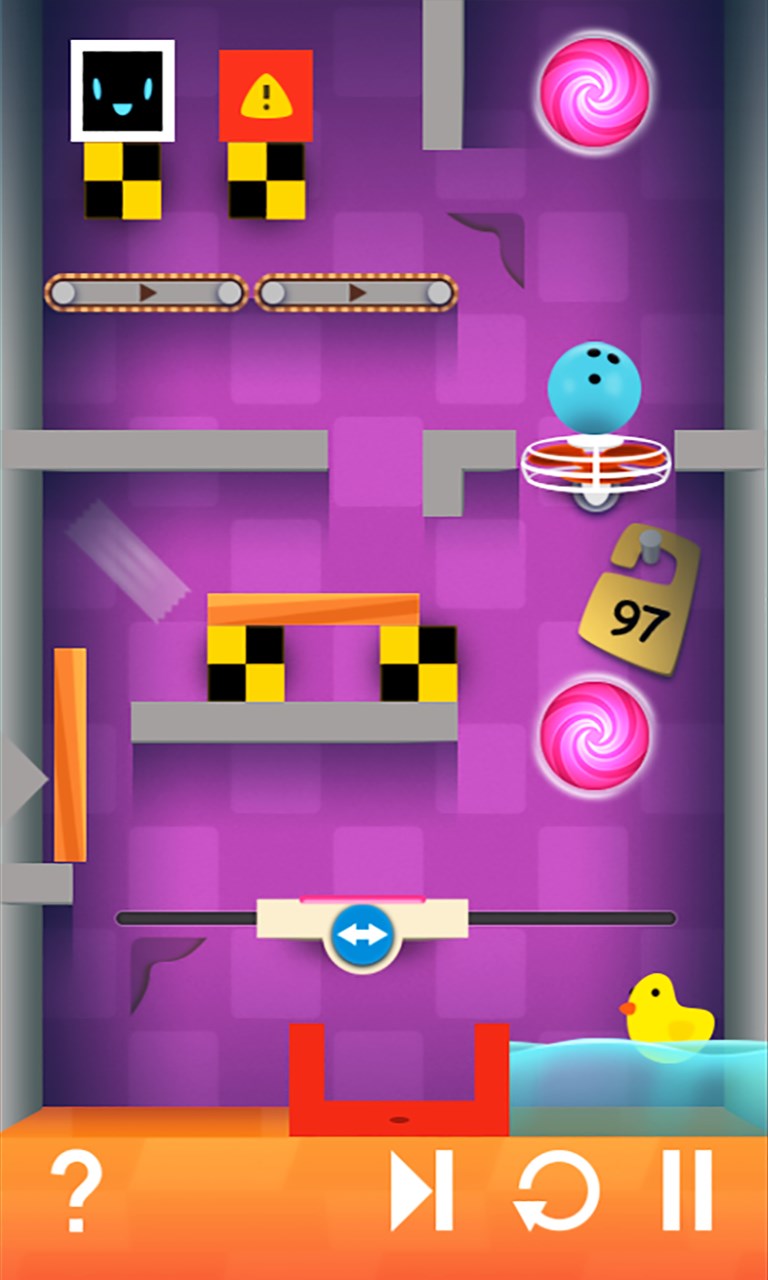
Task: Tap the checkered block under the black box
Action: click(122, 180)
